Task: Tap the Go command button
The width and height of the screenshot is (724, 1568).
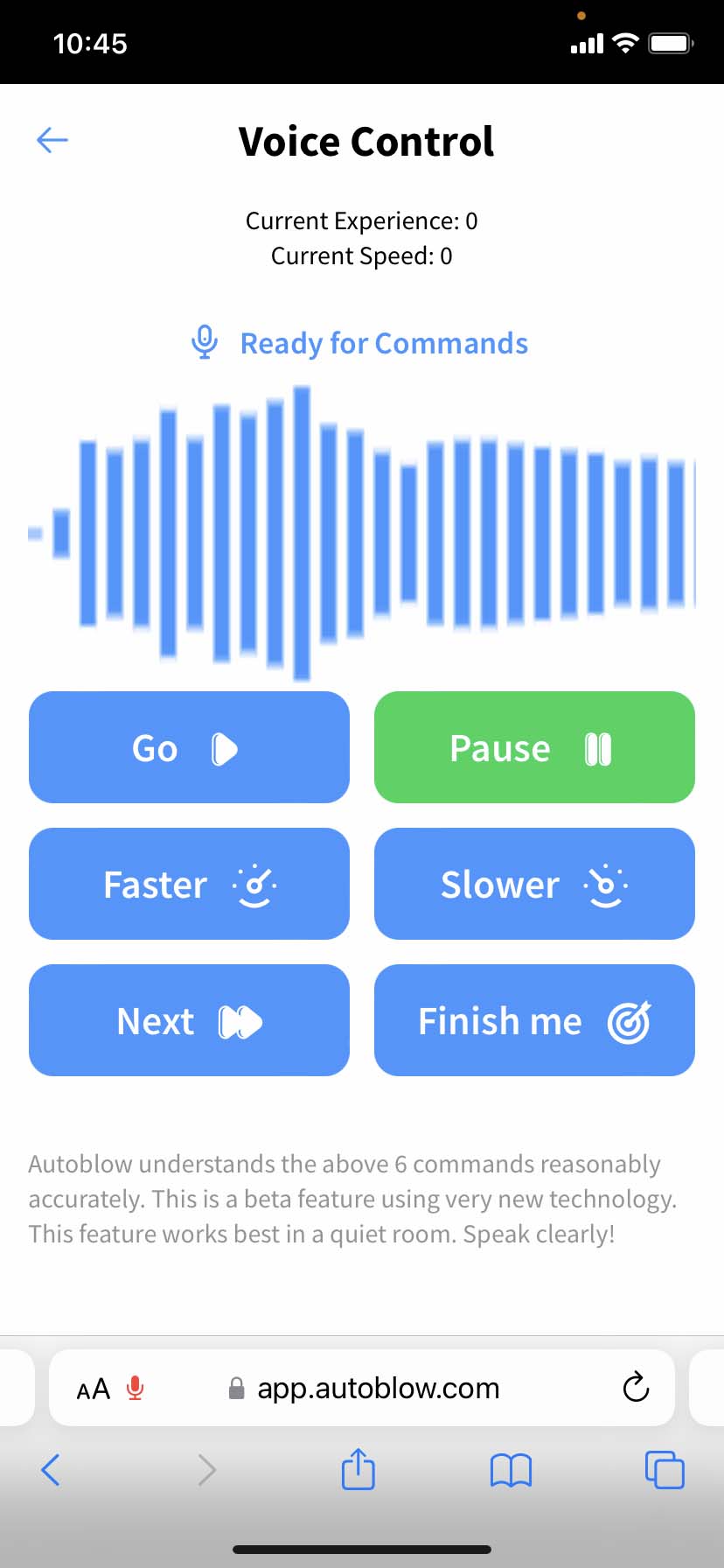Action: pyautogui.click(x=189, y=747)
